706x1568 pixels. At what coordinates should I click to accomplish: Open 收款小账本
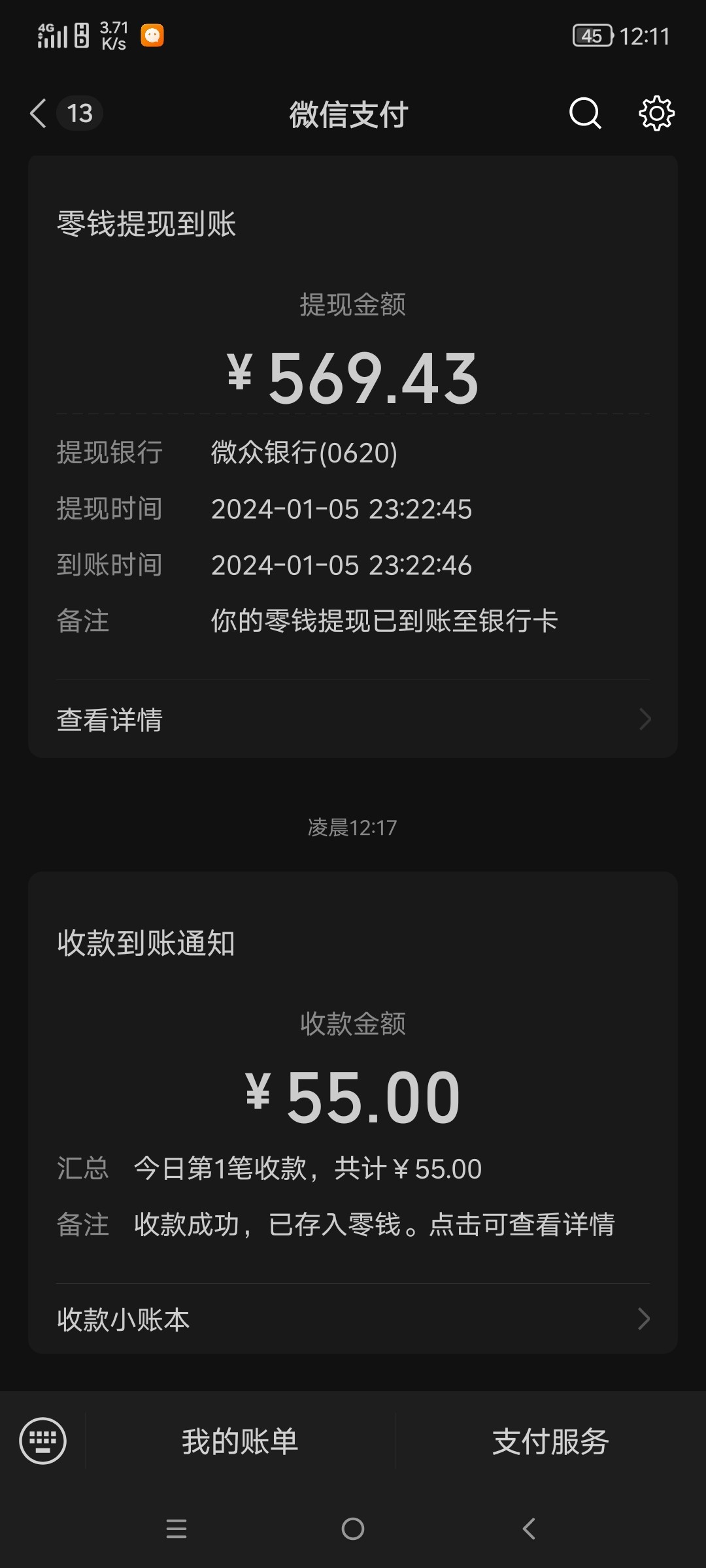[x=353, y=1319]
